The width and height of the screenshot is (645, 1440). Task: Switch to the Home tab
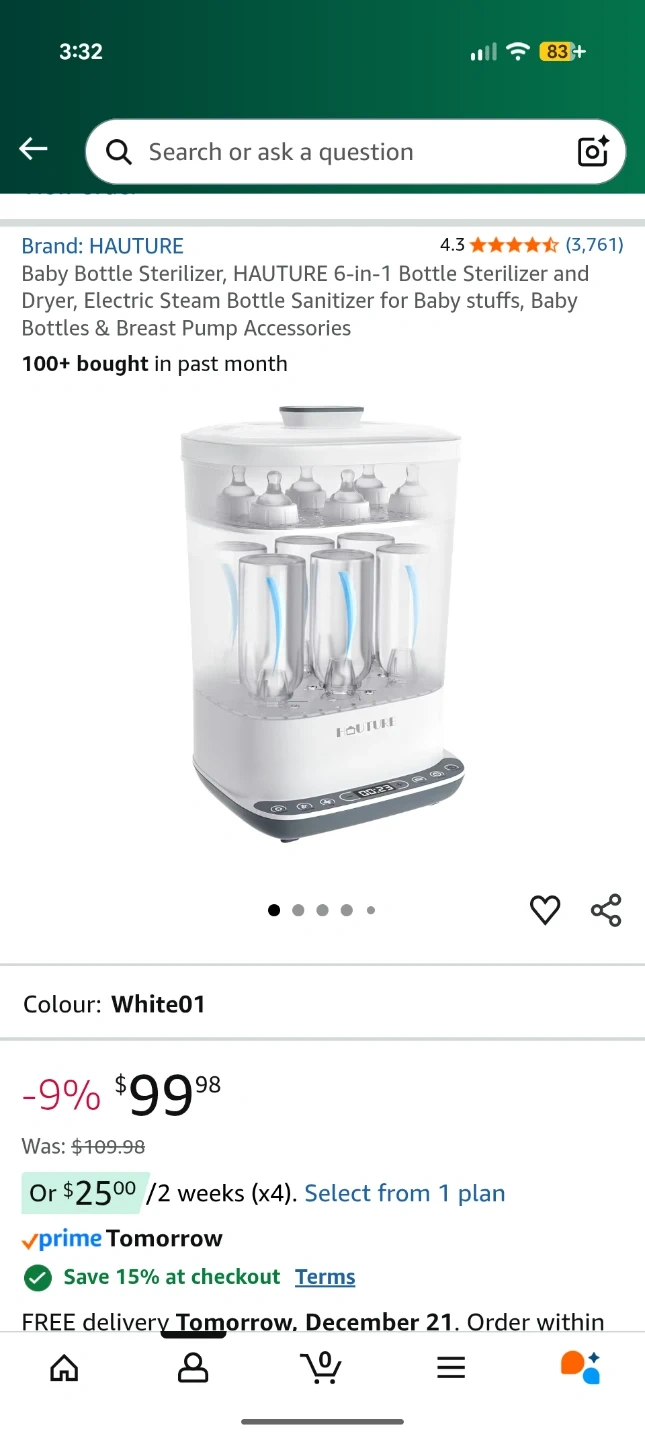pos(64,1367)
